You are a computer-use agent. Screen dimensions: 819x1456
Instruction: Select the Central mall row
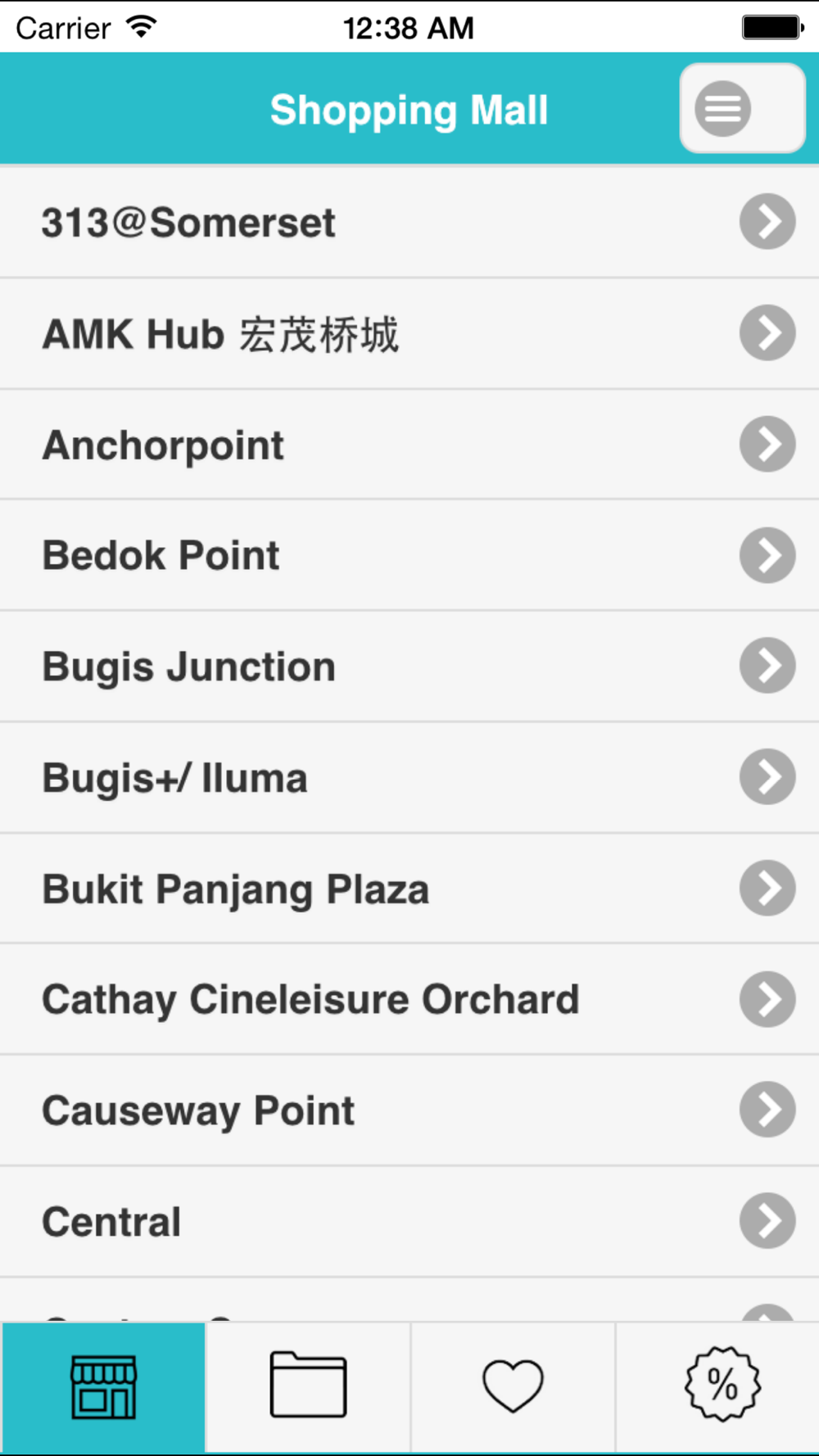point(409,1222)
